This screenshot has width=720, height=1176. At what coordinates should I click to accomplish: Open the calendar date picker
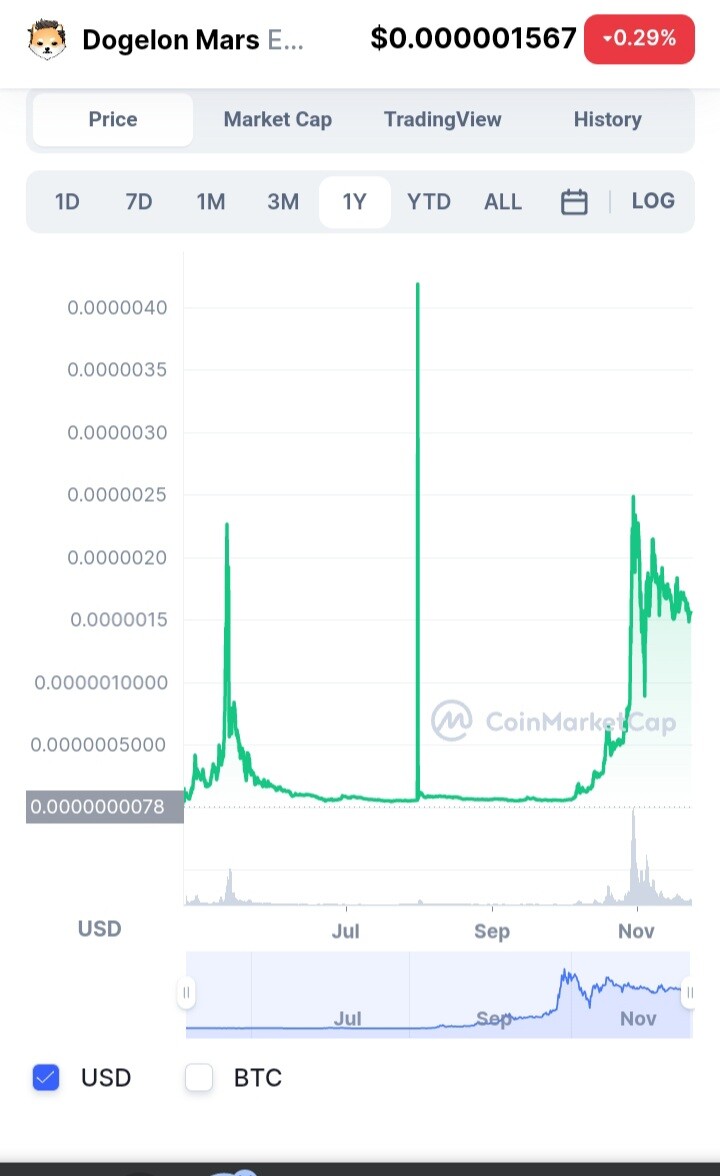[x=574, y=202]
